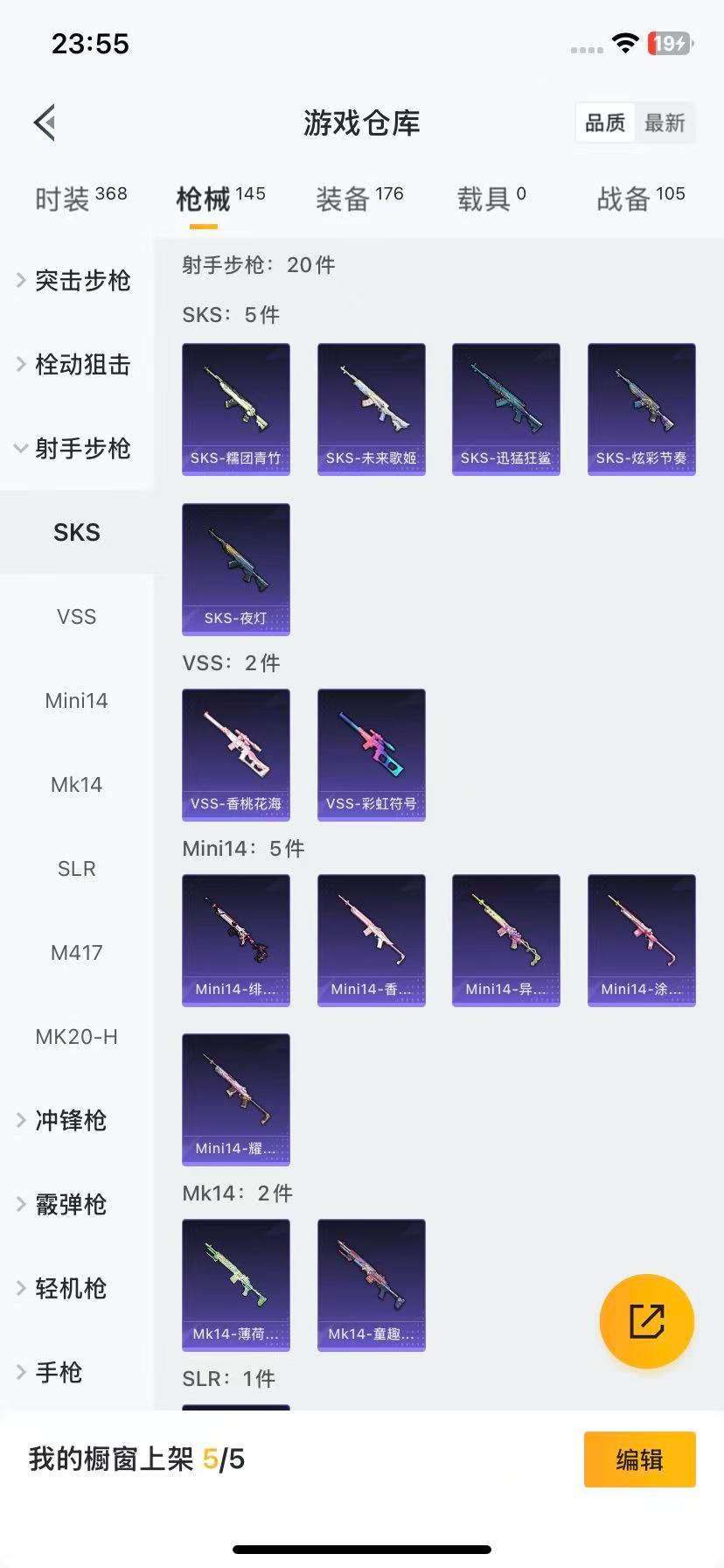
Task: Switch to the 装备 tab
Action: click(359, 199)
